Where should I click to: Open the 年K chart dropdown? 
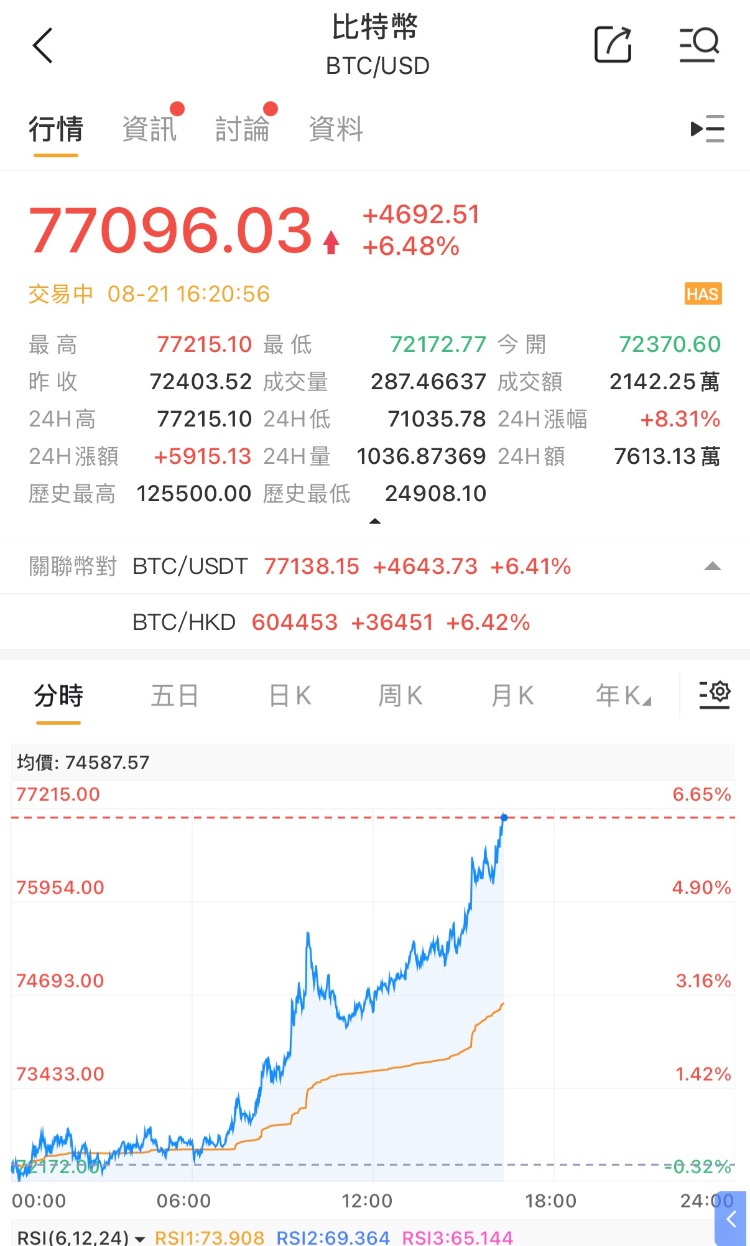click(x=623, y=696)
